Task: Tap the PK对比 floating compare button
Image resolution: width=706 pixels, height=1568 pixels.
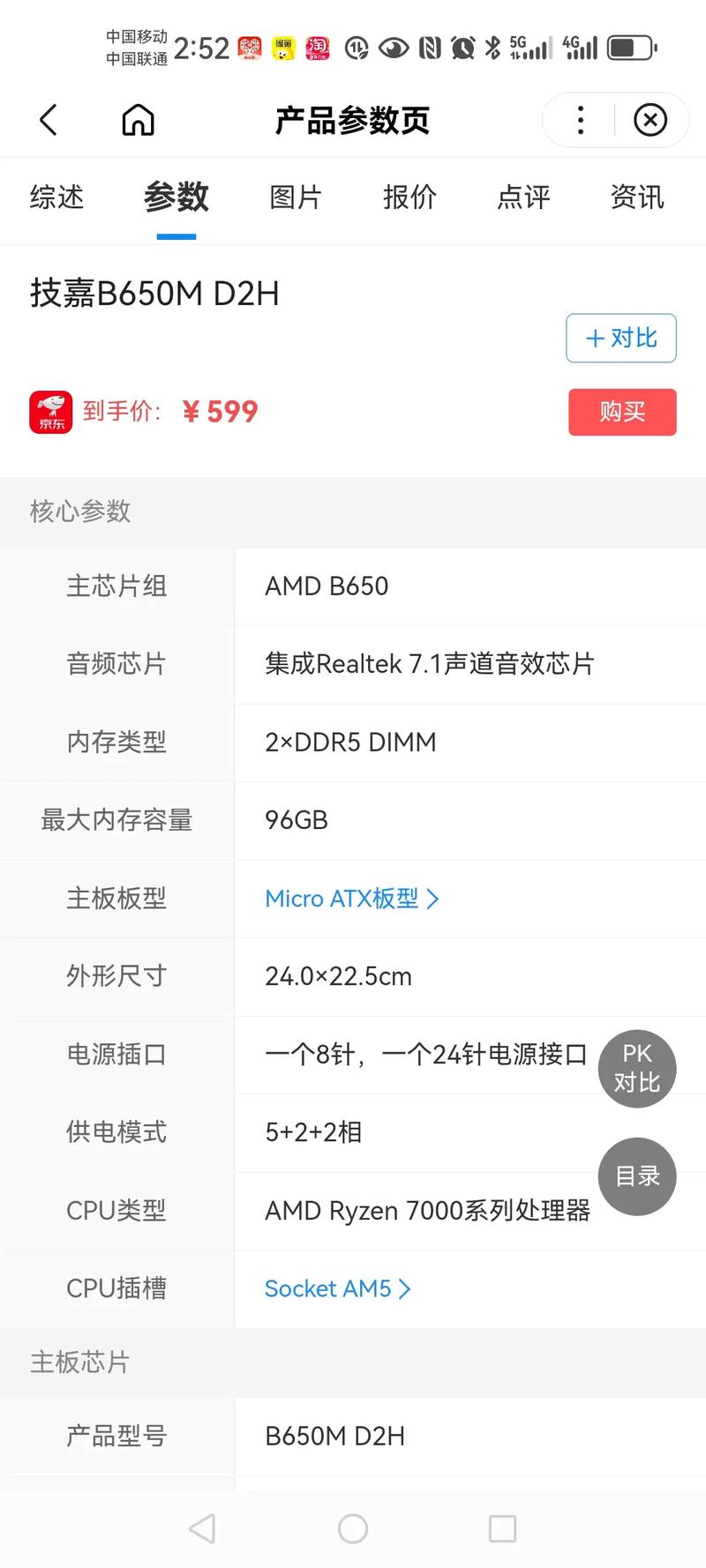Action: click(637, 1068)
